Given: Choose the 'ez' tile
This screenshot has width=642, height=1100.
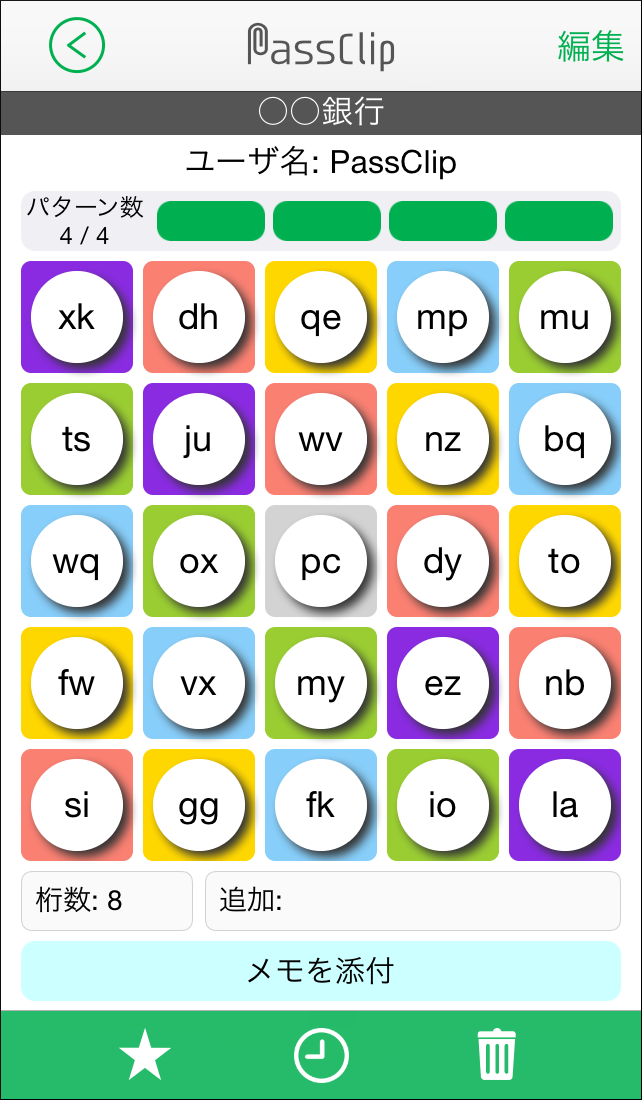Looking at the screenshot, I should tap(442, 683).
